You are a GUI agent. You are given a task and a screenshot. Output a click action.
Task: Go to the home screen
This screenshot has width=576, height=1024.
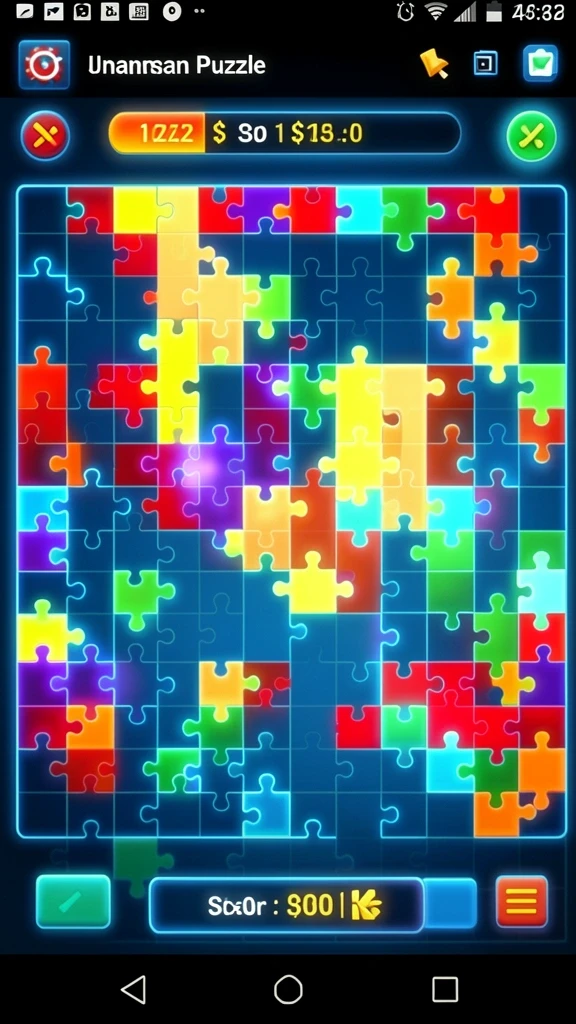pos(288,990)
